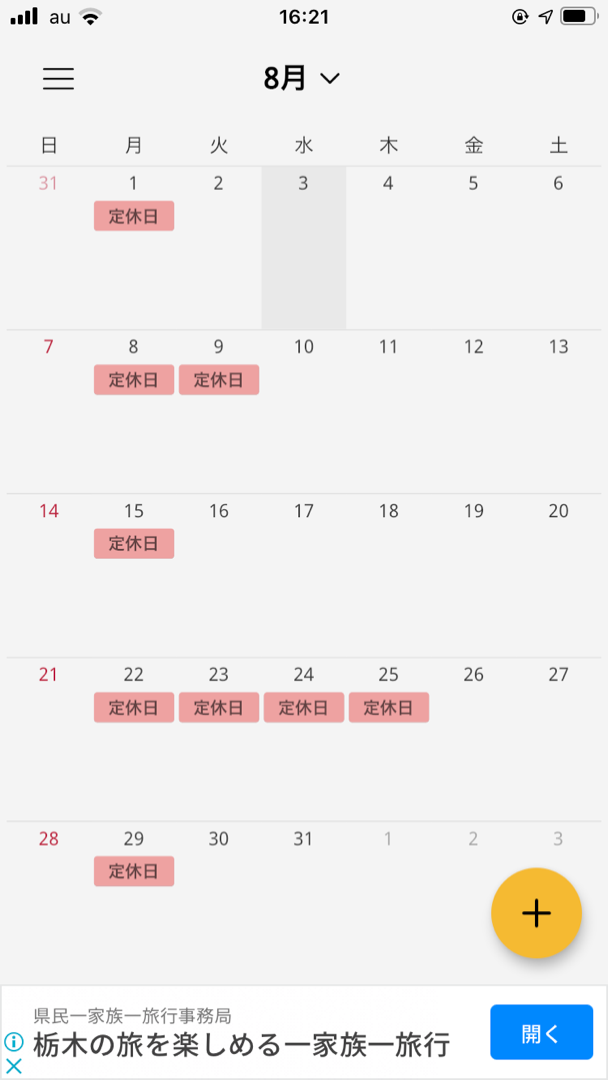Open the 定休日 event on the 25th
608x1080 pixels.
(x=389, y=707)
